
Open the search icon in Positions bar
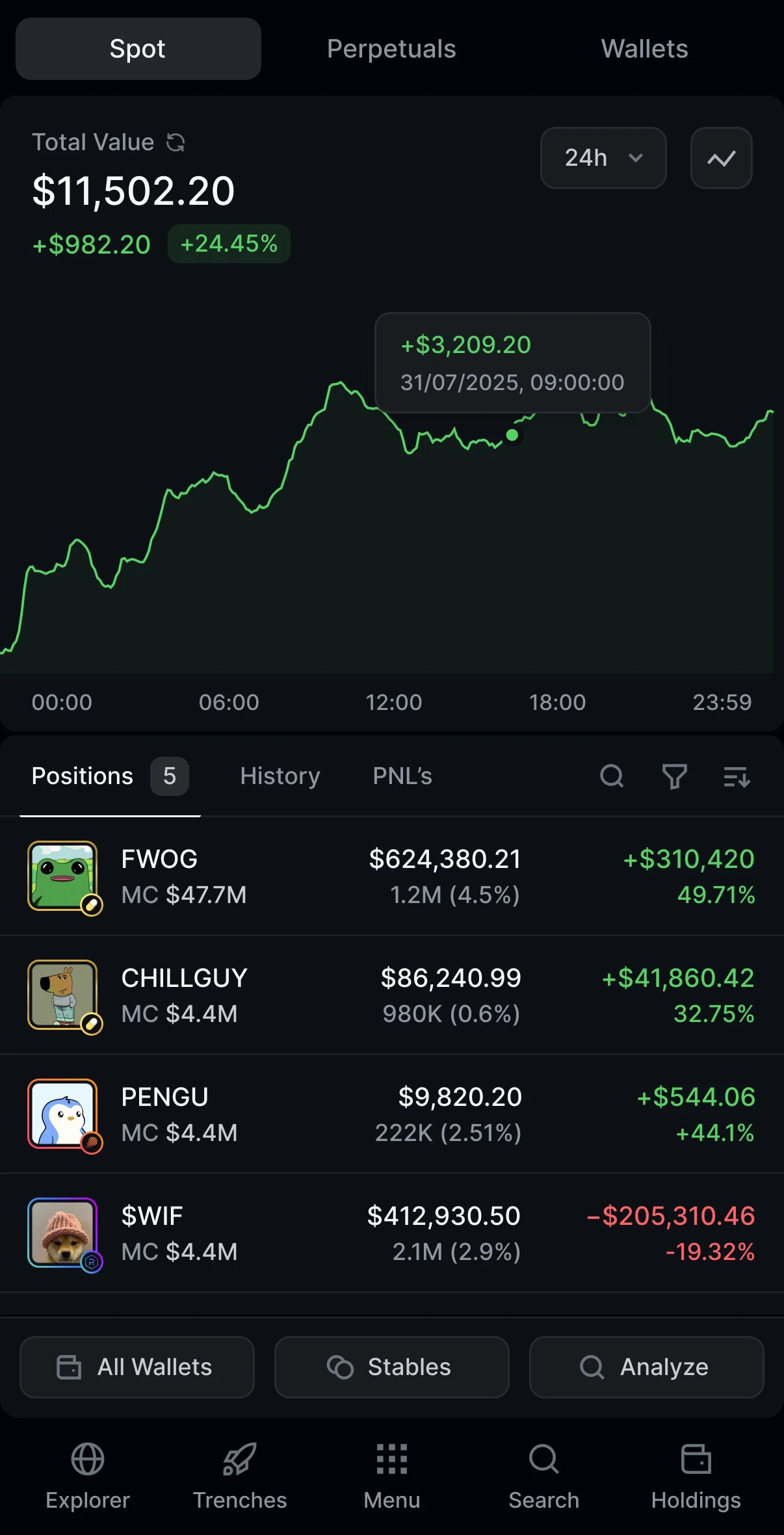[x=611, y=776]
